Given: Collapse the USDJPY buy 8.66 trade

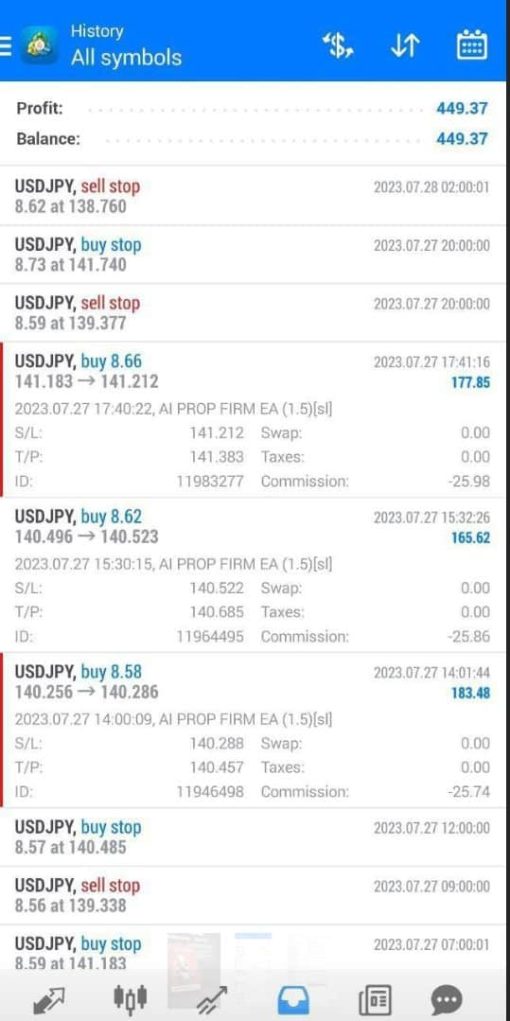Looking at the screenshot, I should point(253,419).
